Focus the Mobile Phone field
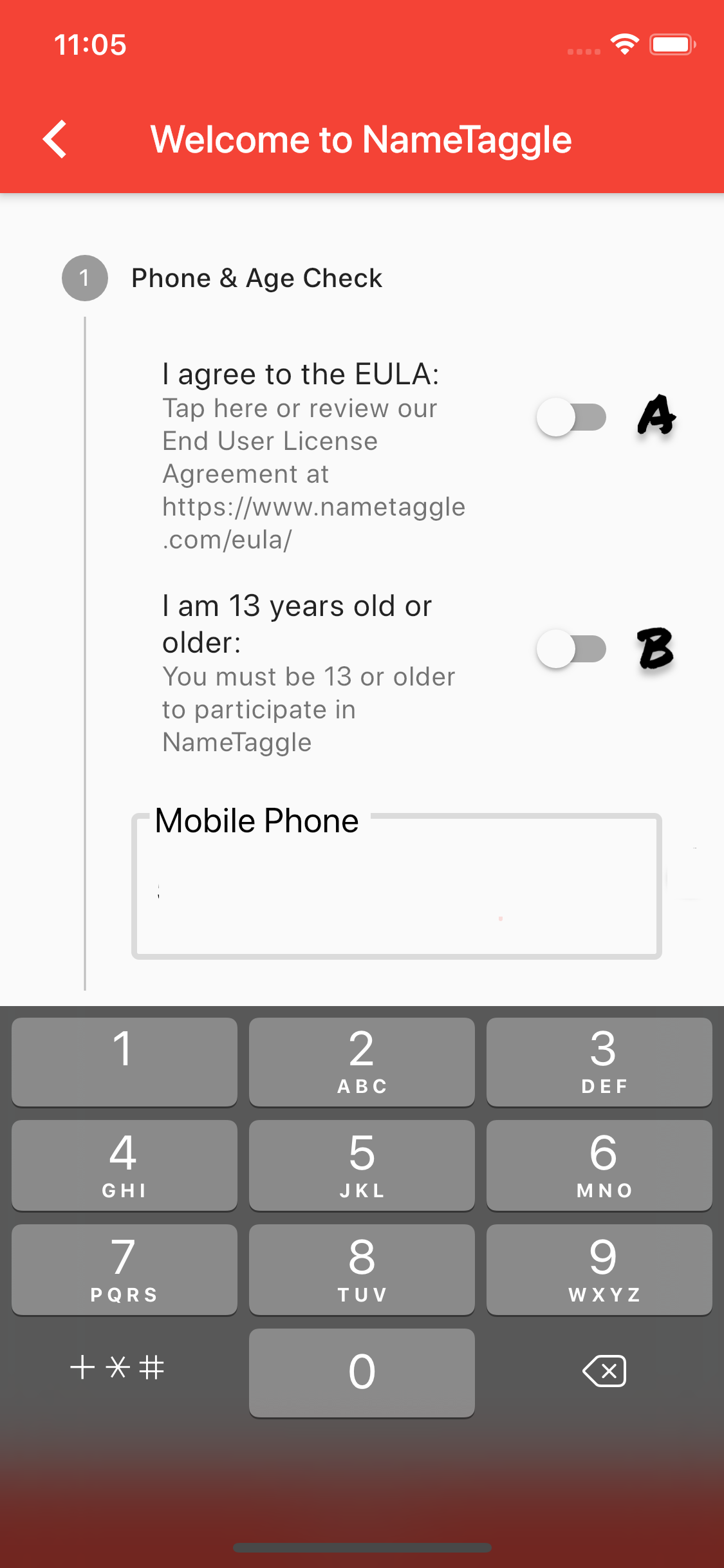The width and height of the screenshot is (724, 1568). coord(396,886)
